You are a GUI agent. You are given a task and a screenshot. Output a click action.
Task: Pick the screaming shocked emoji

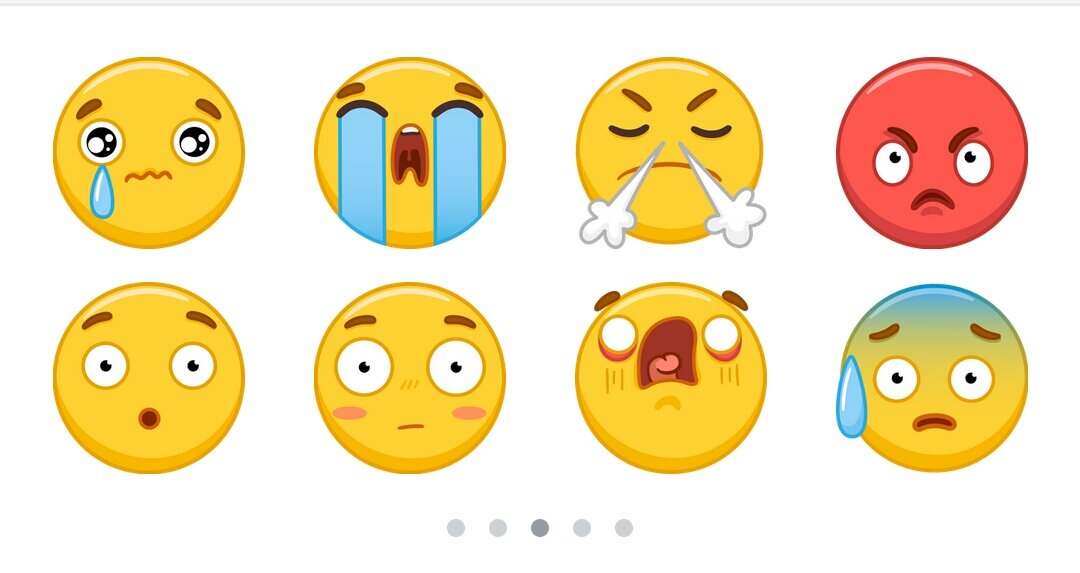[670, 377]
